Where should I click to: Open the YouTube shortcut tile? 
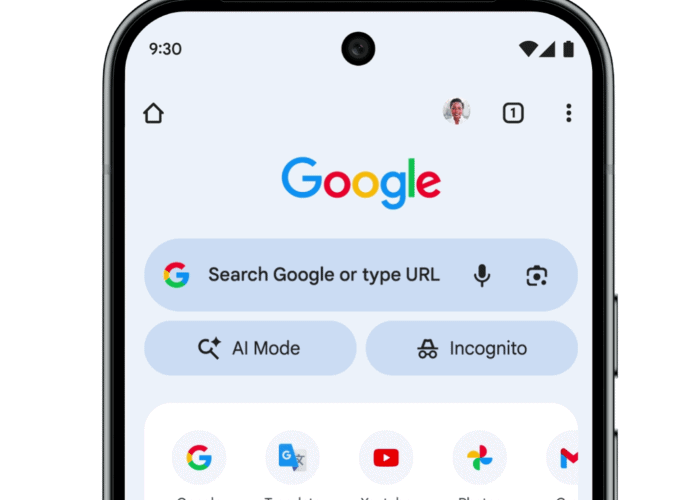click(386, 458)
